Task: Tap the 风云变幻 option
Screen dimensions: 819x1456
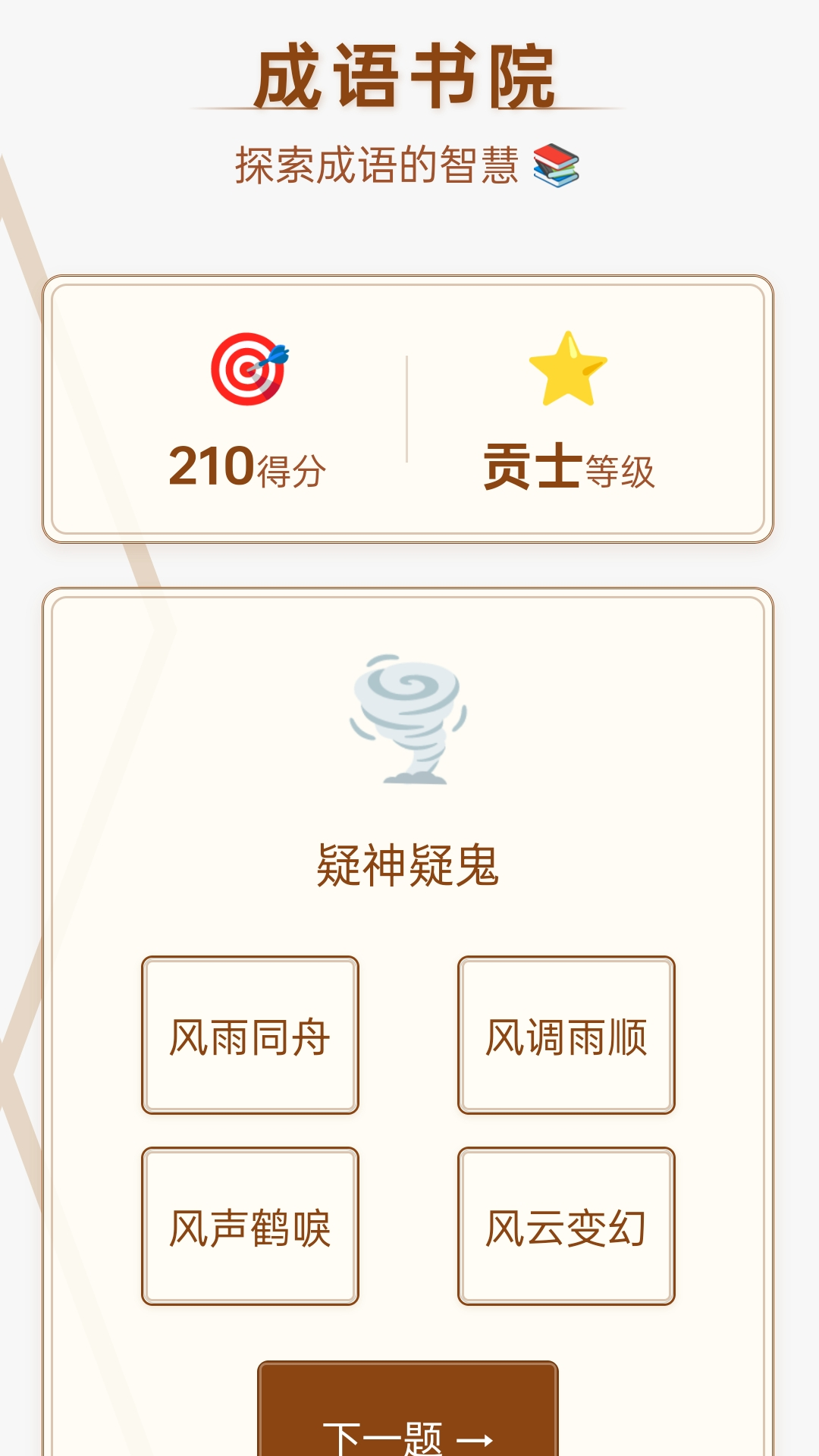Action: pyautogui.click(x=566, y=1226)
